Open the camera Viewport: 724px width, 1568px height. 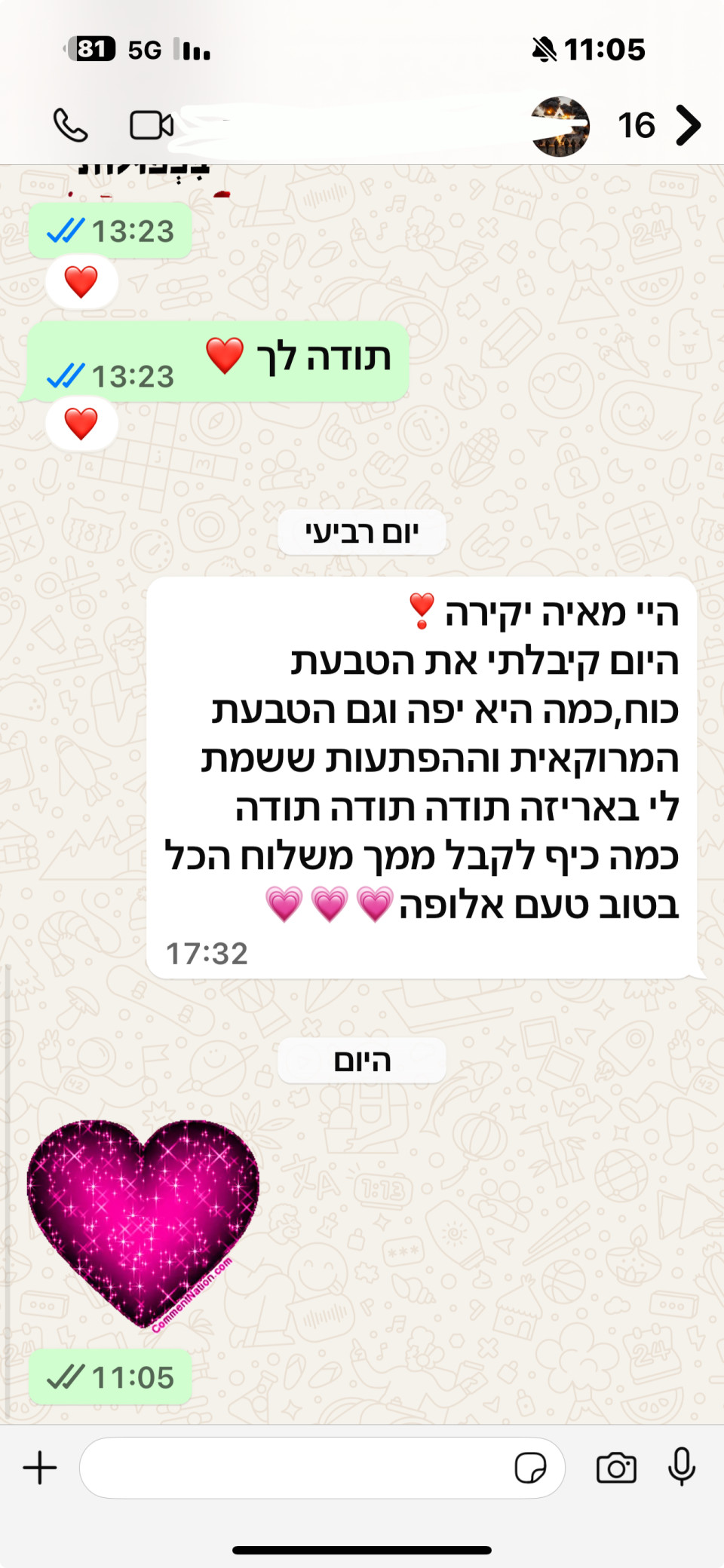(x=616, y=1468)
